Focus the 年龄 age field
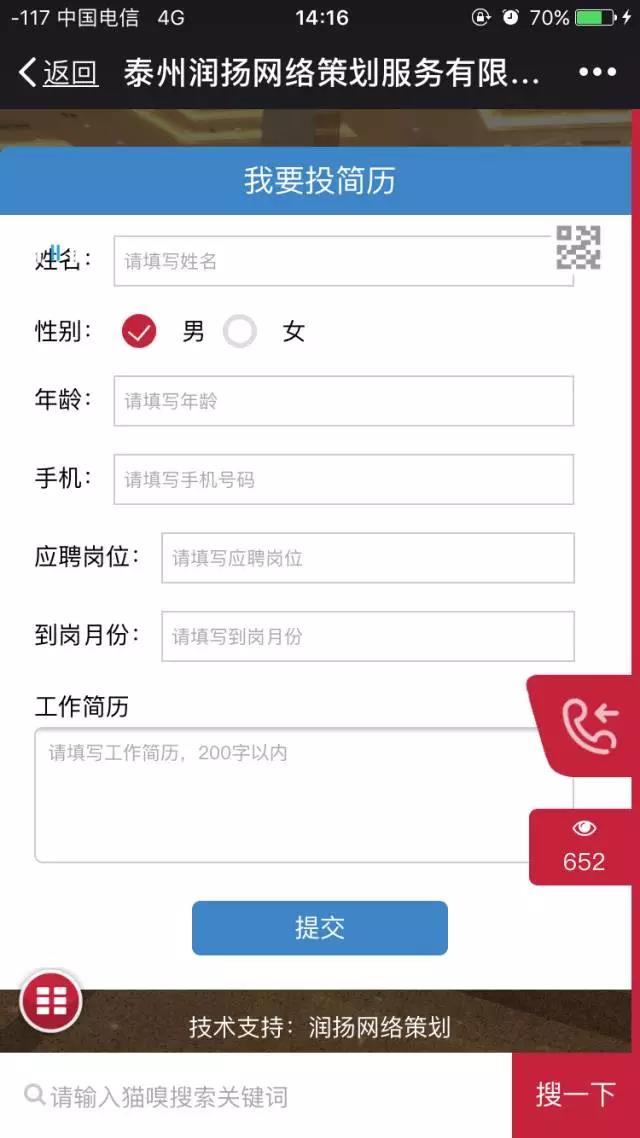Viewport: 640px width, 1138px height. (343, 401)
